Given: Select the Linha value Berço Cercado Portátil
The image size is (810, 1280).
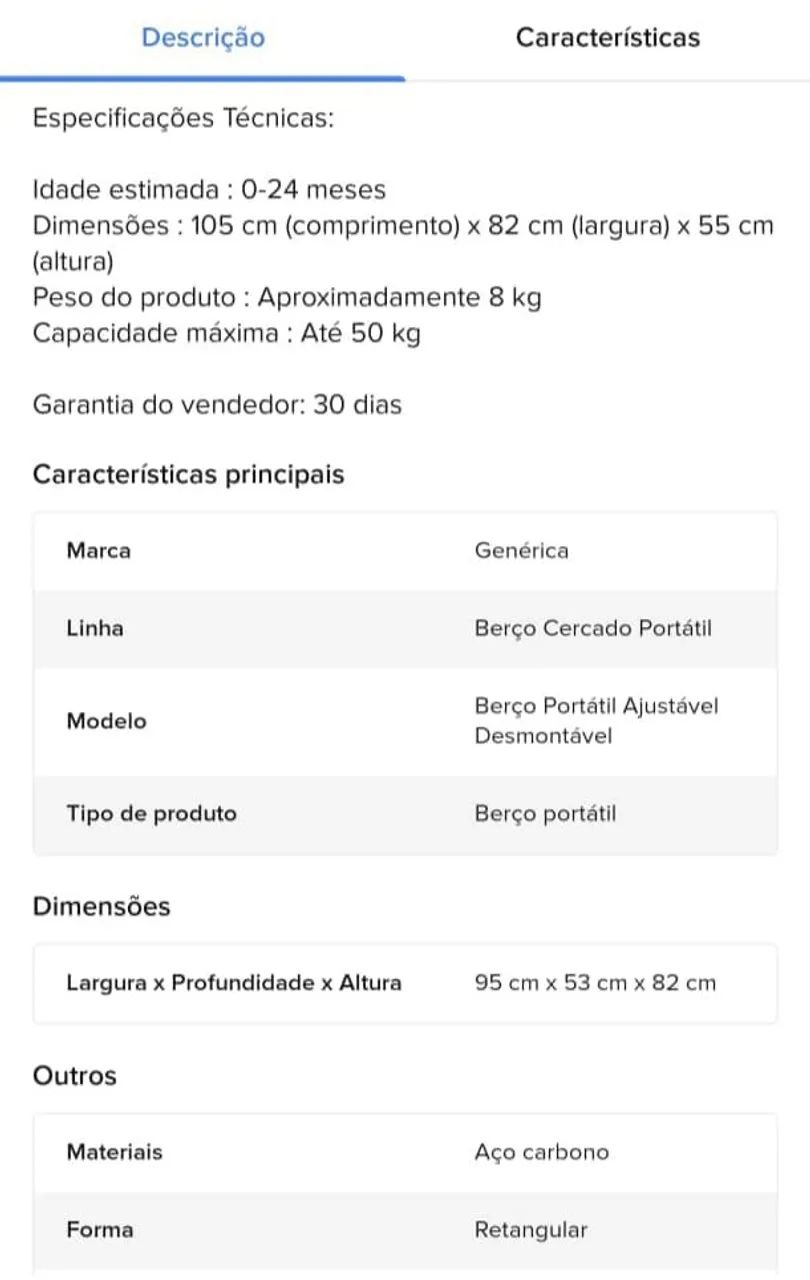Looking at the screenshot, I should pyautogui.click(x=593, y=629).
